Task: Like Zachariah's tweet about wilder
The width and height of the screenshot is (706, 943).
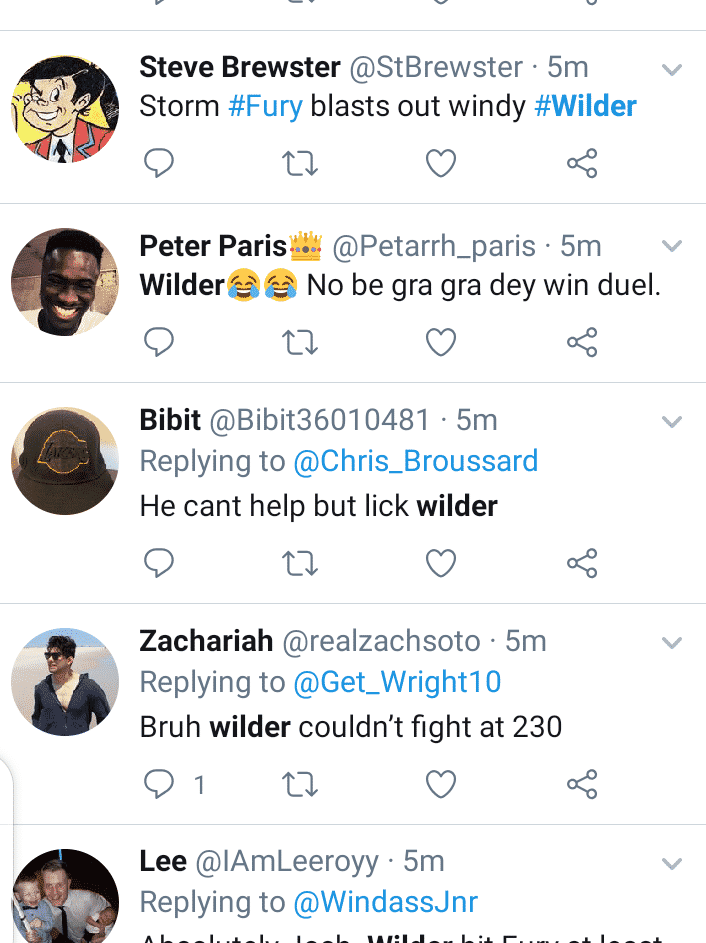Action: [x=441, y=785]
